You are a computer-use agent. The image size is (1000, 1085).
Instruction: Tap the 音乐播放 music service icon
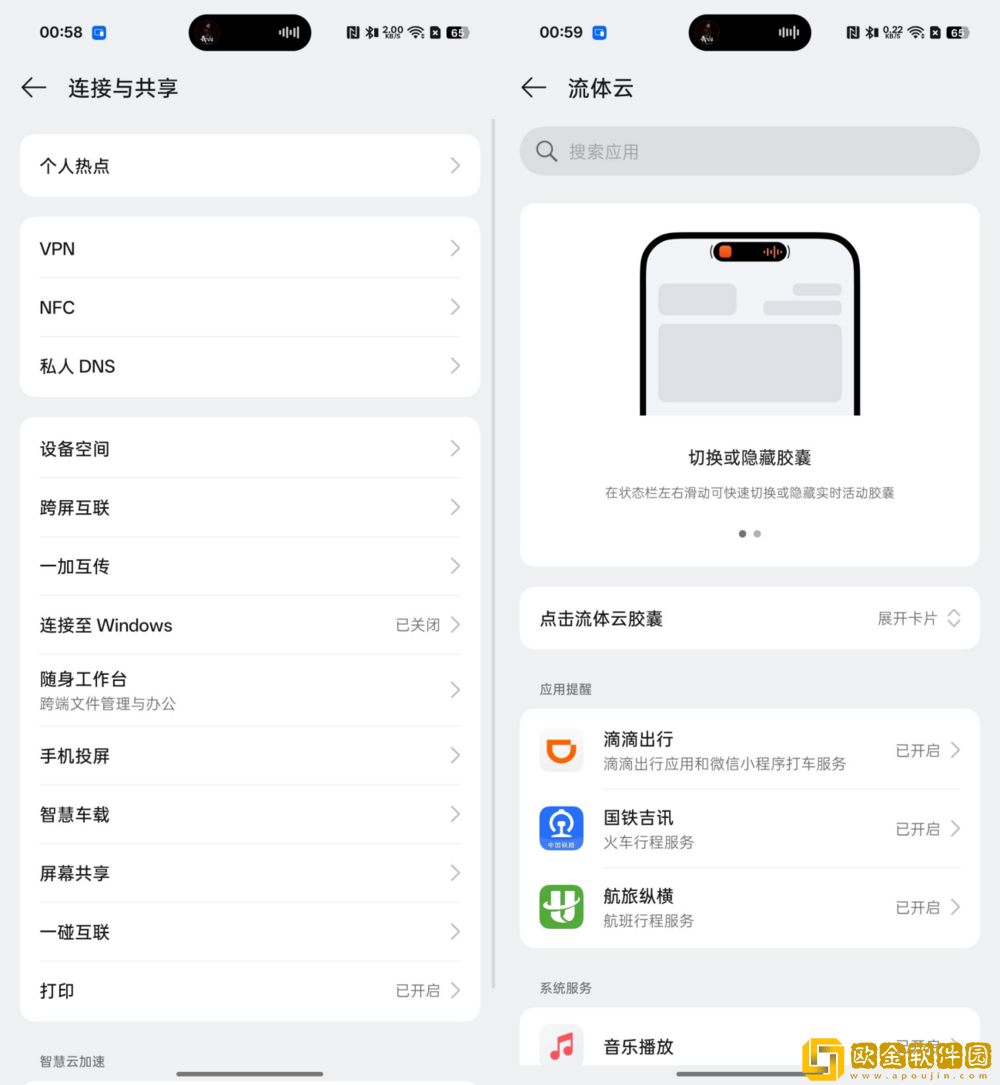(x=561, y=1047)
